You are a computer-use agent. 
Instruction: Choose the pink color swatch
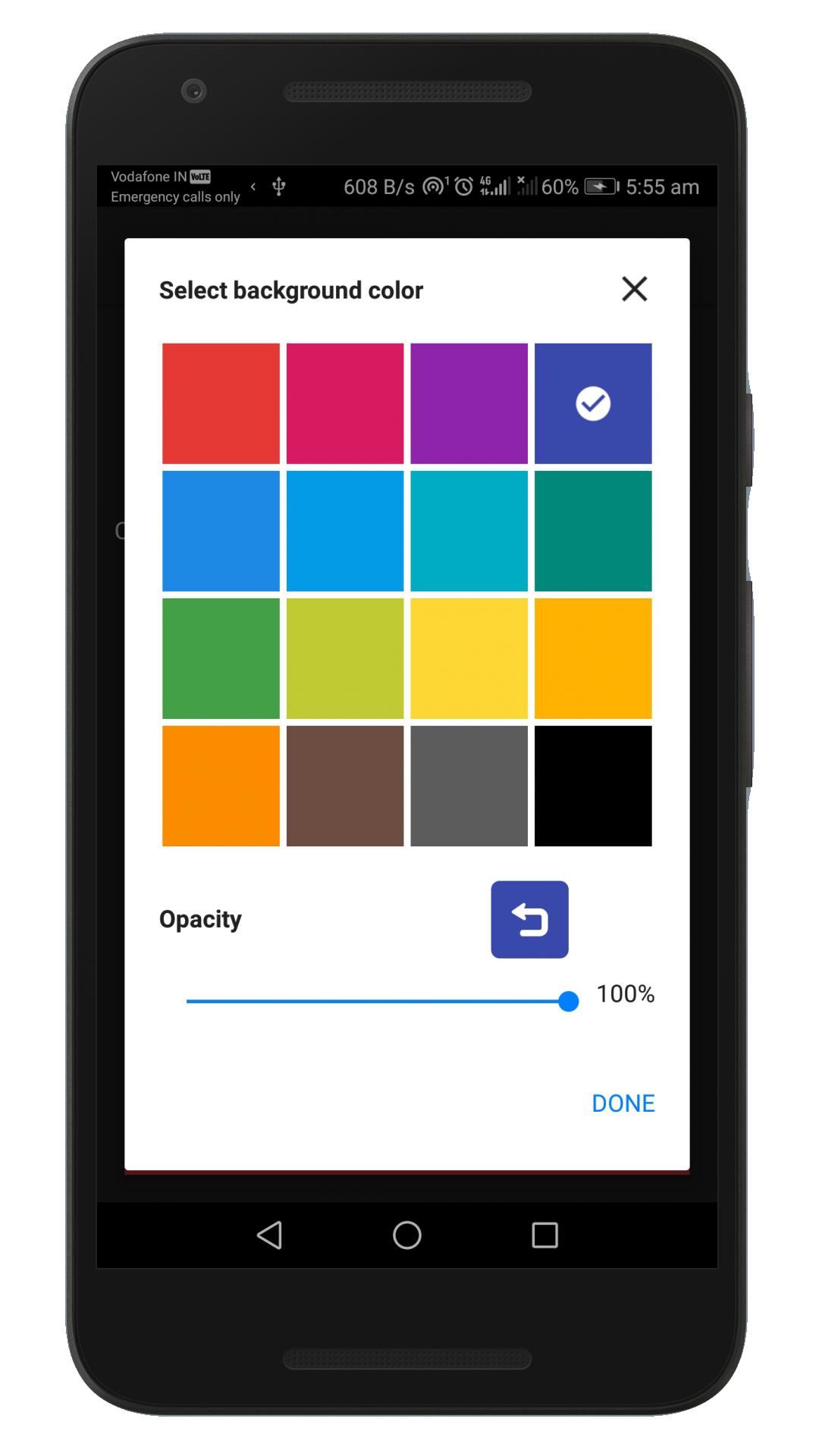click(x=345, y=403)
